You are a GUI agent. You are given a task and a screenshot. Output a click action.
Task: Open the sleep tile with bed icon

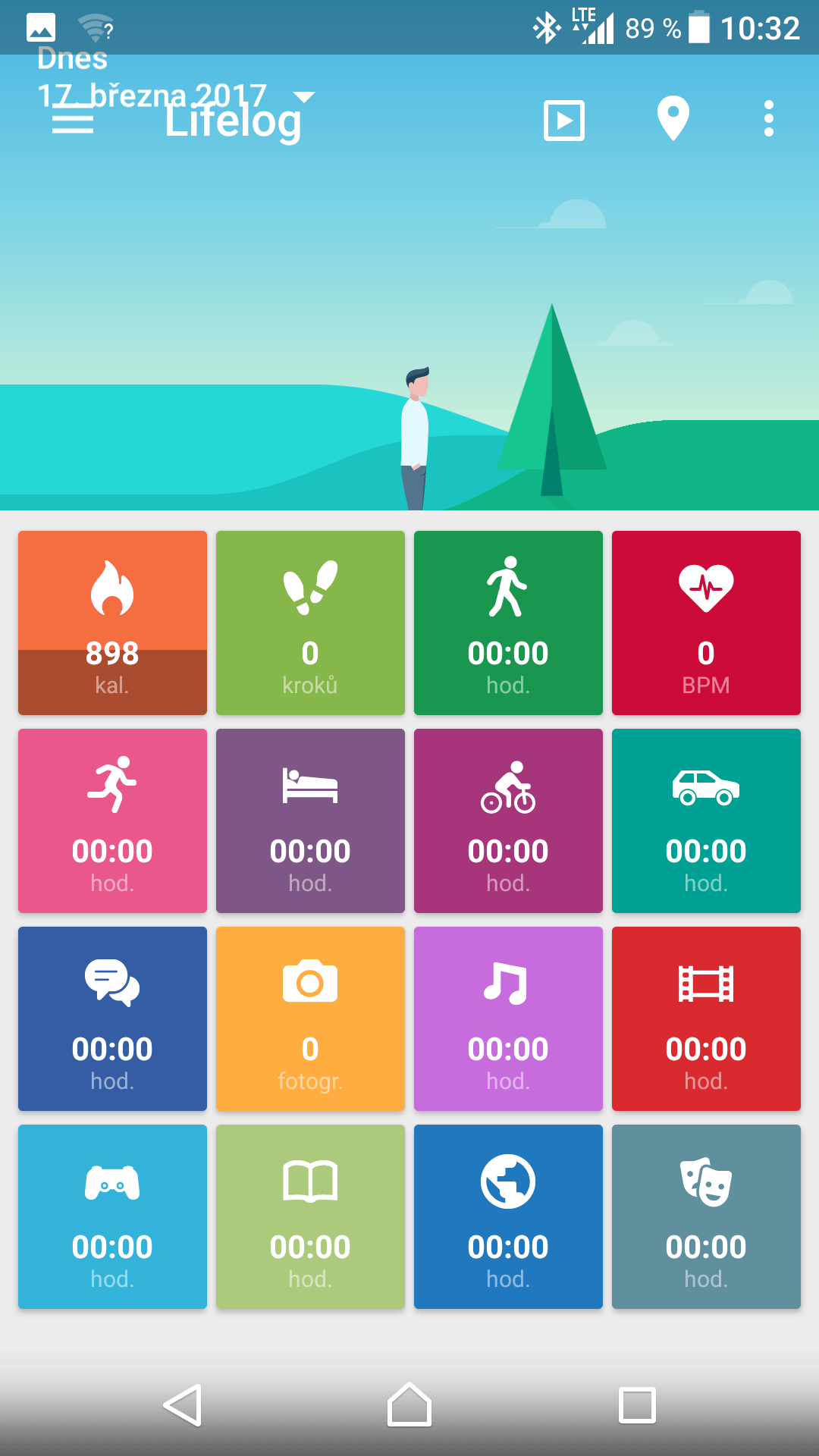click(x=310, y=821)
